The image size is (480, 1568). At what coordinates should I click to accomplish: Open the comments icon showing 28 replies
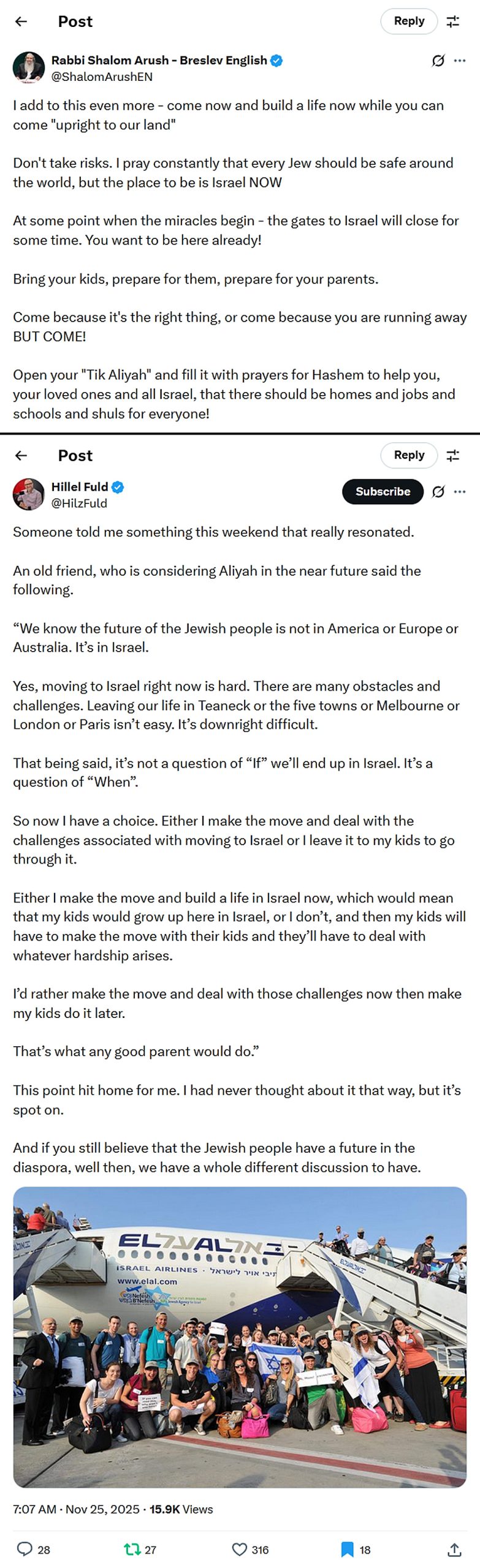tap(25, 1549)
